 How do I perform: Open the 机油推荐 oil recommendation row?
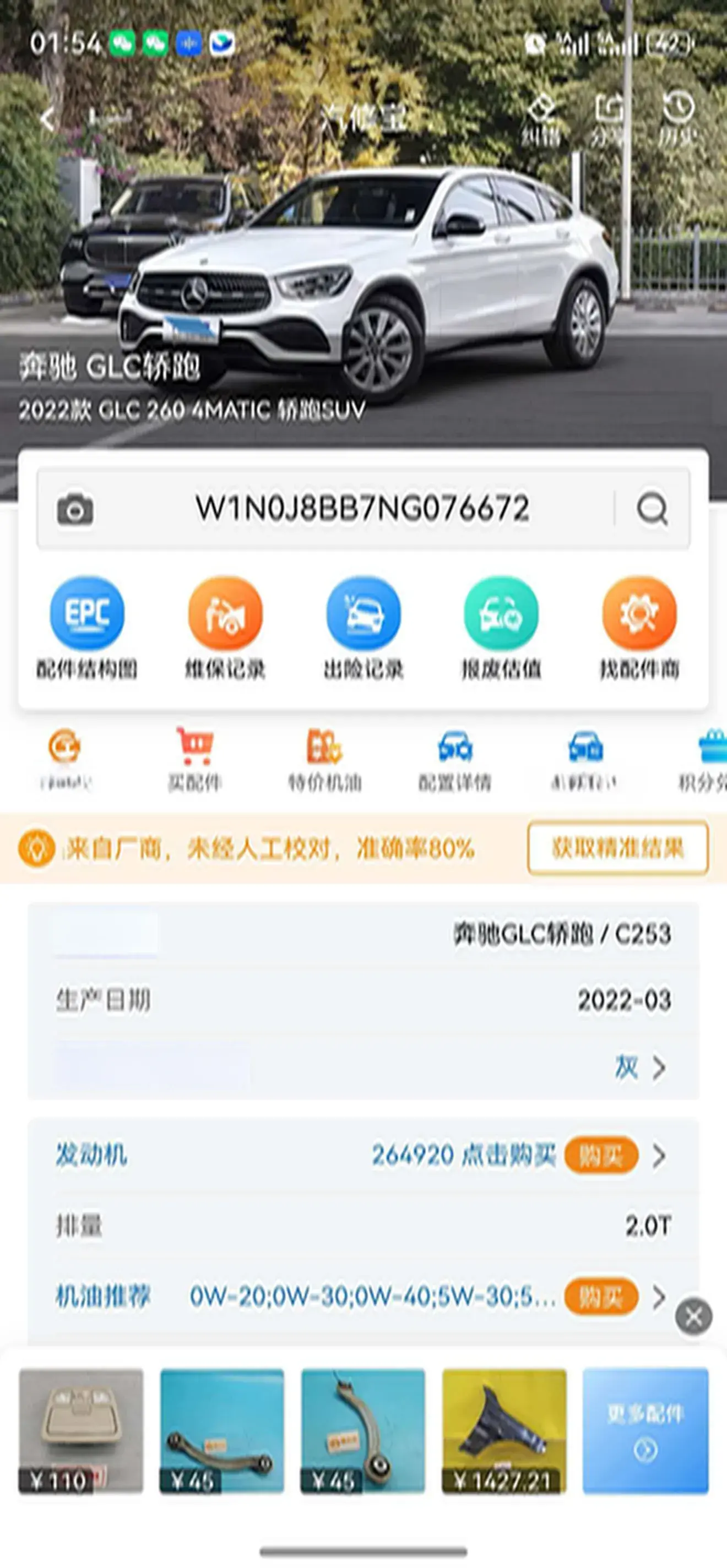click(363, 1297)
